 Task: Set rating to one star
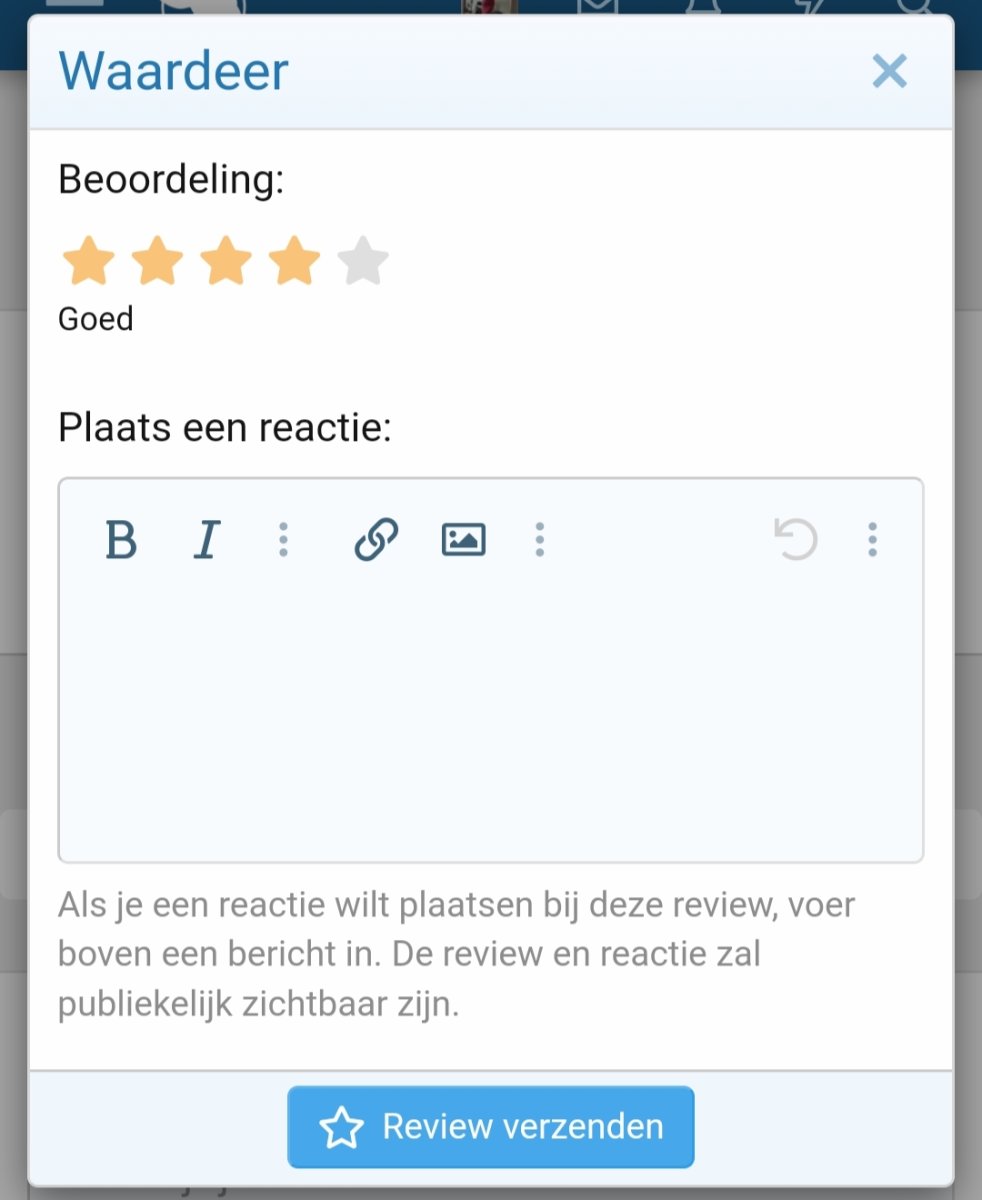point(88,261)
